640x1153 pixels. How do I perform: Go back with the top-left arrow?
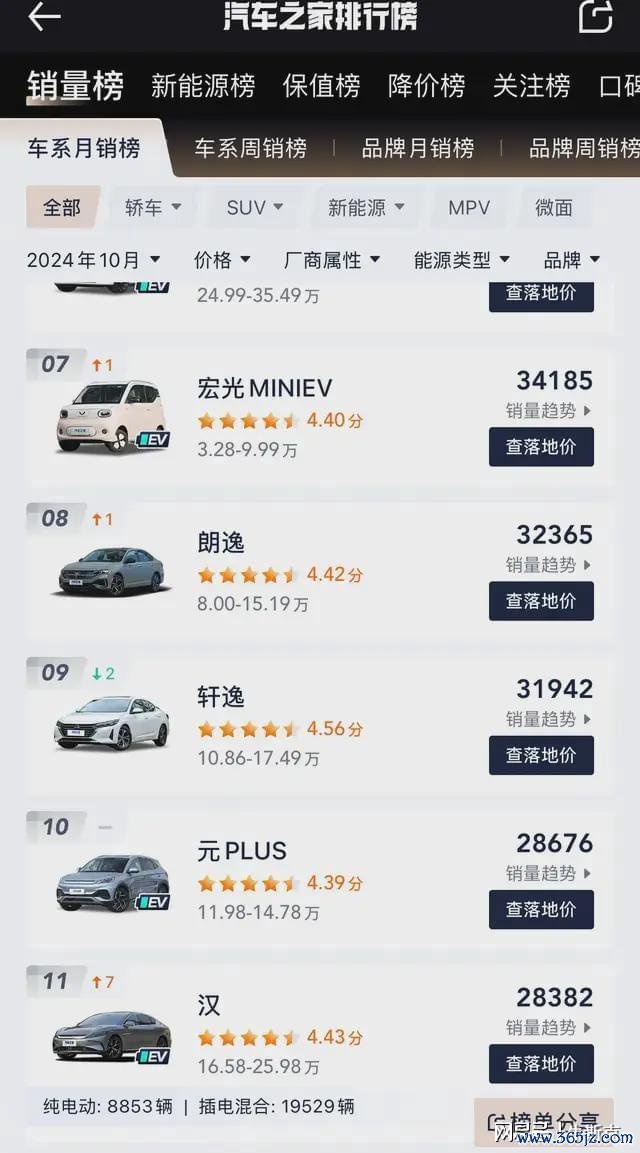[x=44, y=17]
